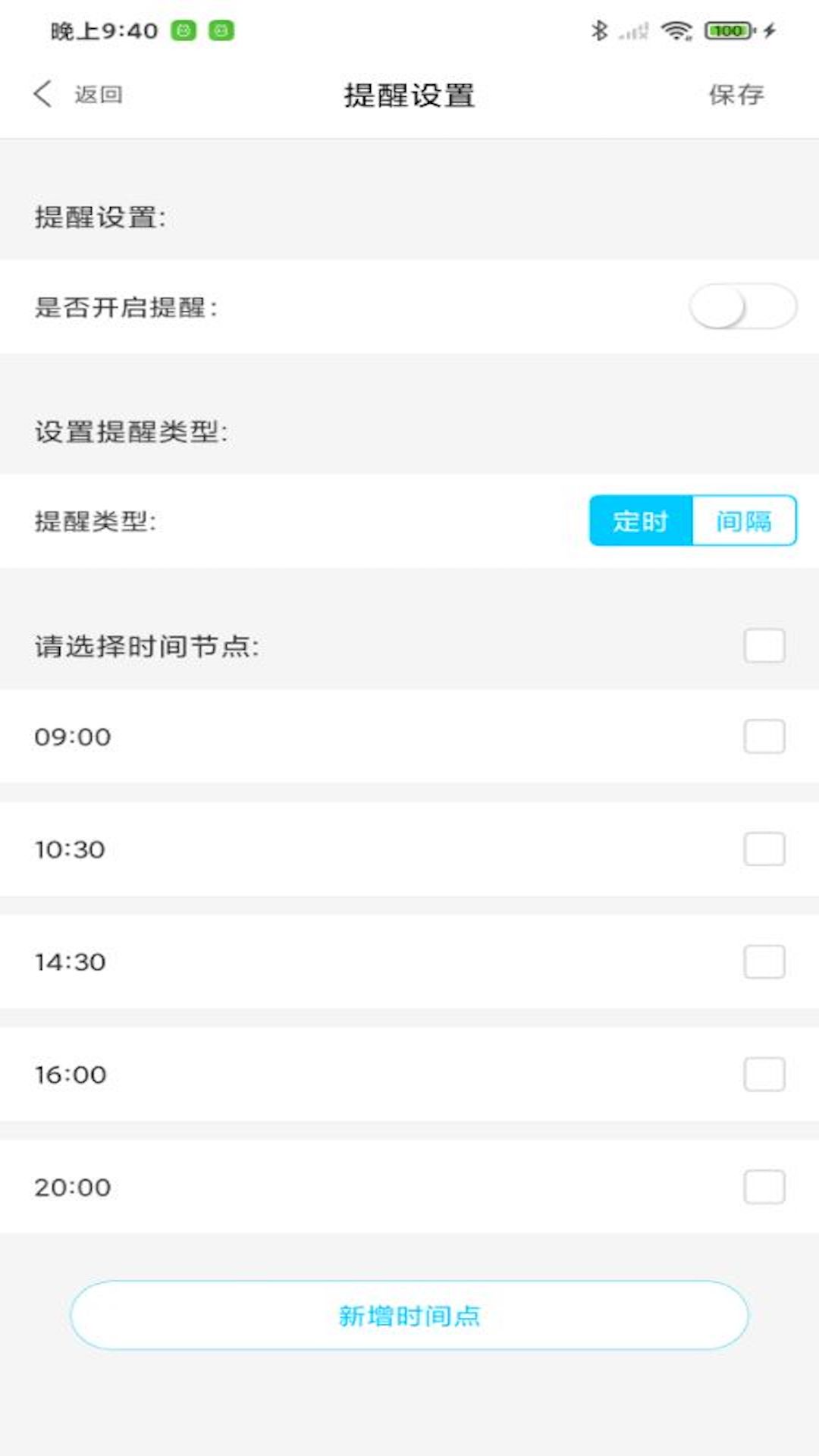
Task: Tap the Bluetooth icon in status bar
Action: 598,30
